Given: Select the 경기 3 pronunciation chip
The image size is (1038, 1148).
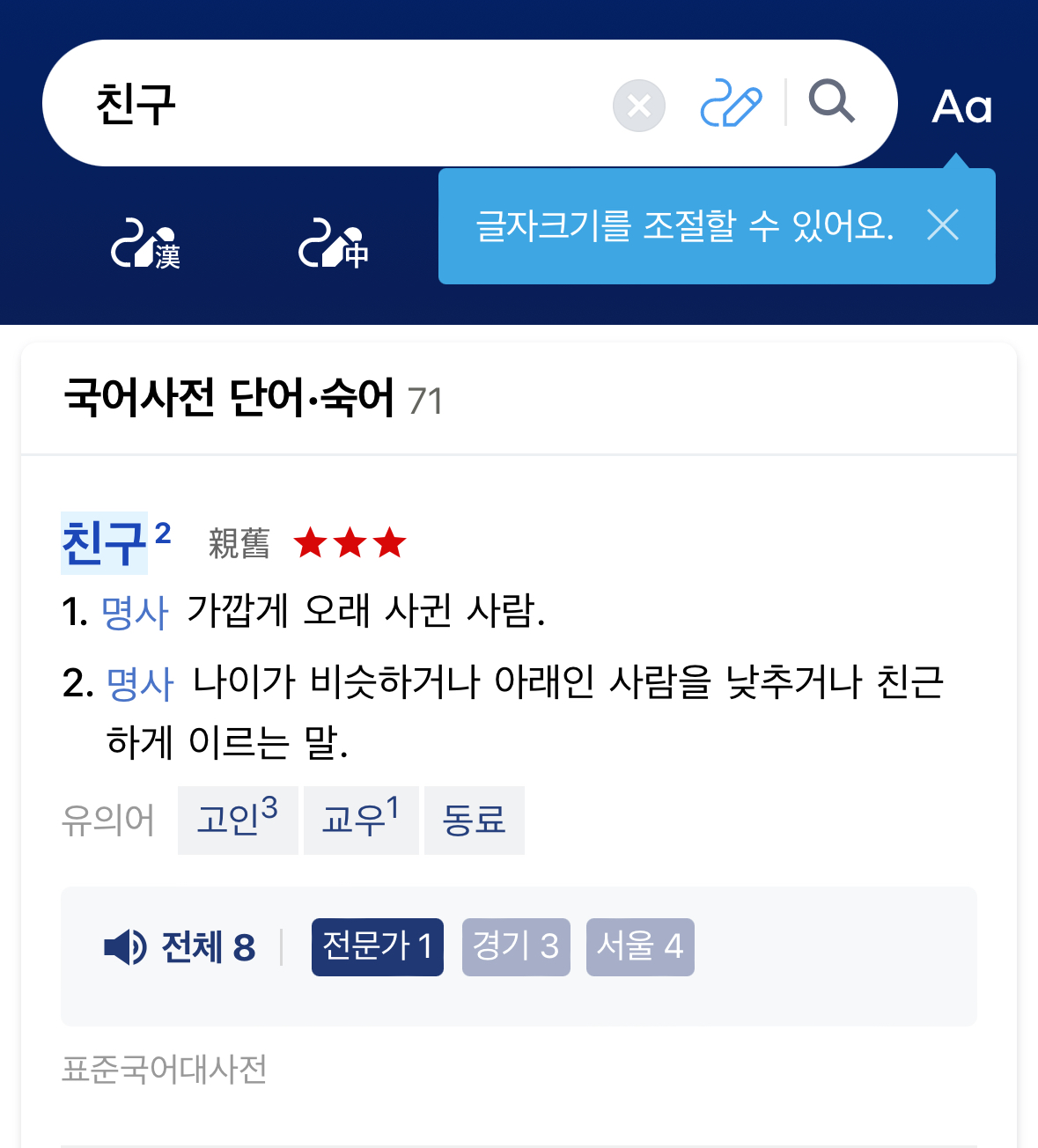Looking at the screenshot, I should (516, 947).
